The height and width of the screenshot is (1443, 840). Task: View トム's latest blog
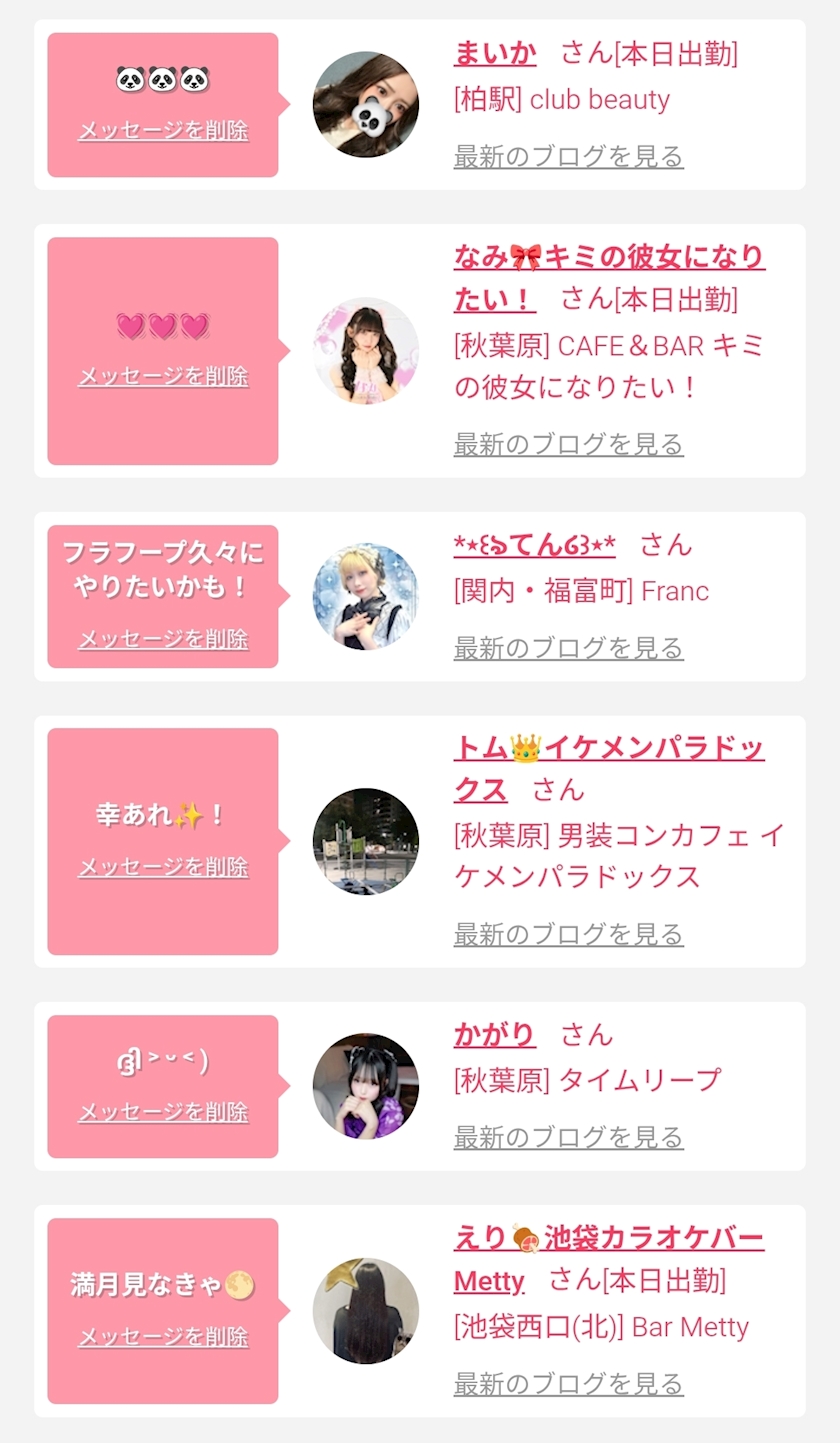click(x=568, y=935)
